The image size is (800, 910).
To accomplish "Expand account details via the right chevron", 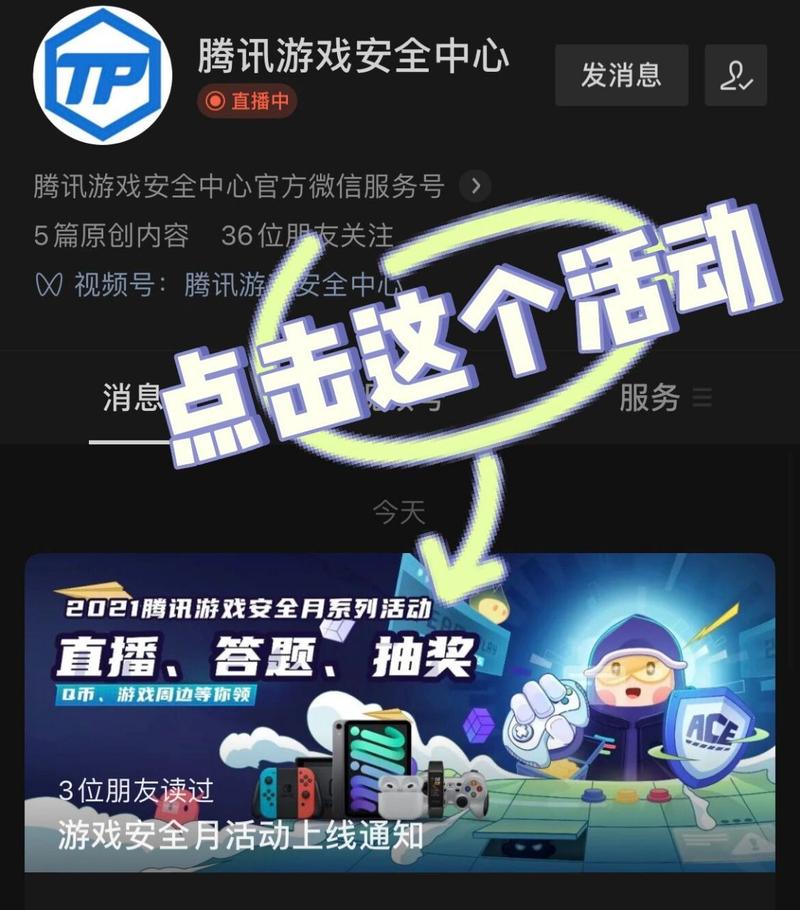I will click(477, 187).
